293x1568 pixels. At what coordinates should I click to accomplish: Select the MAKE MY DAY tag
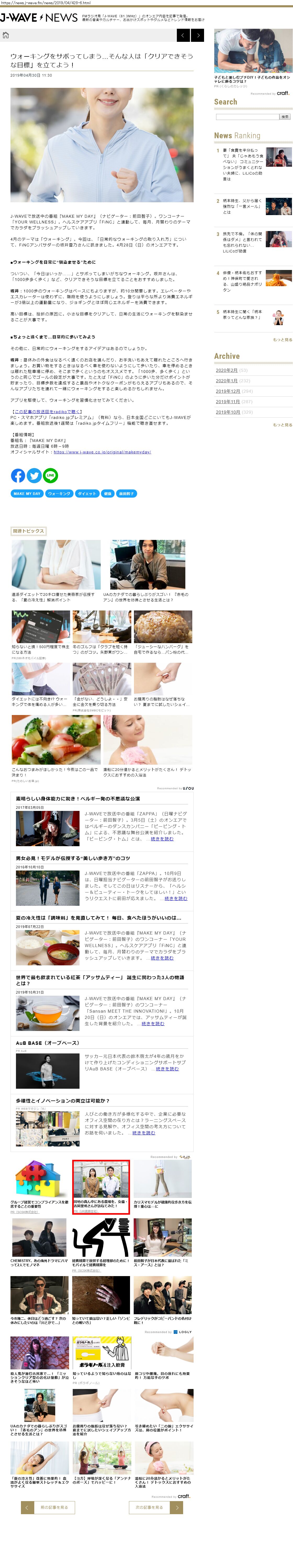pos(27,494)
